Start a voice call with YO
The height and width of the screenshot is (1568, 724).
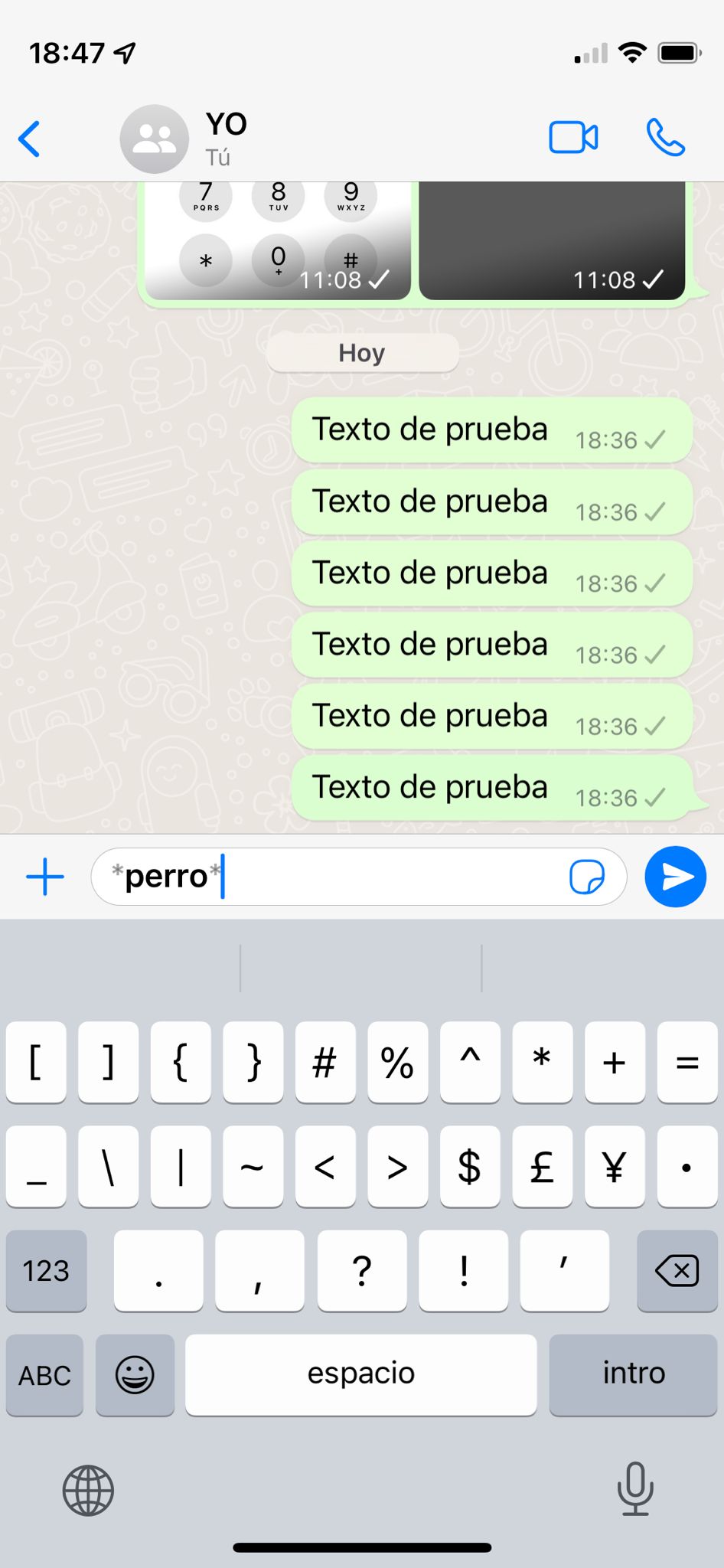click(x=665, y=138)
